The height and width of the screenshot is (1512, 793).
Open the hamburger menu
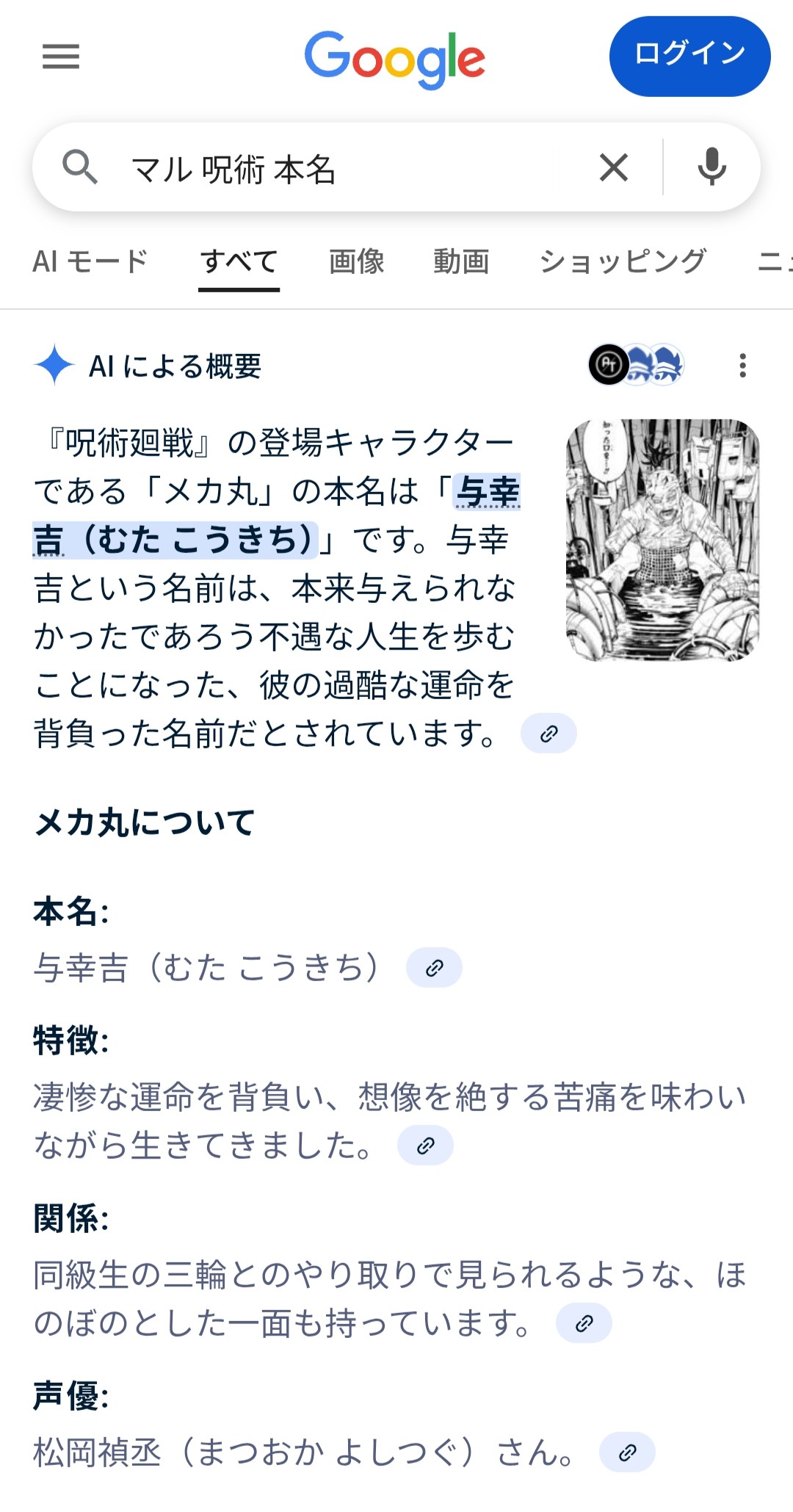61,57
